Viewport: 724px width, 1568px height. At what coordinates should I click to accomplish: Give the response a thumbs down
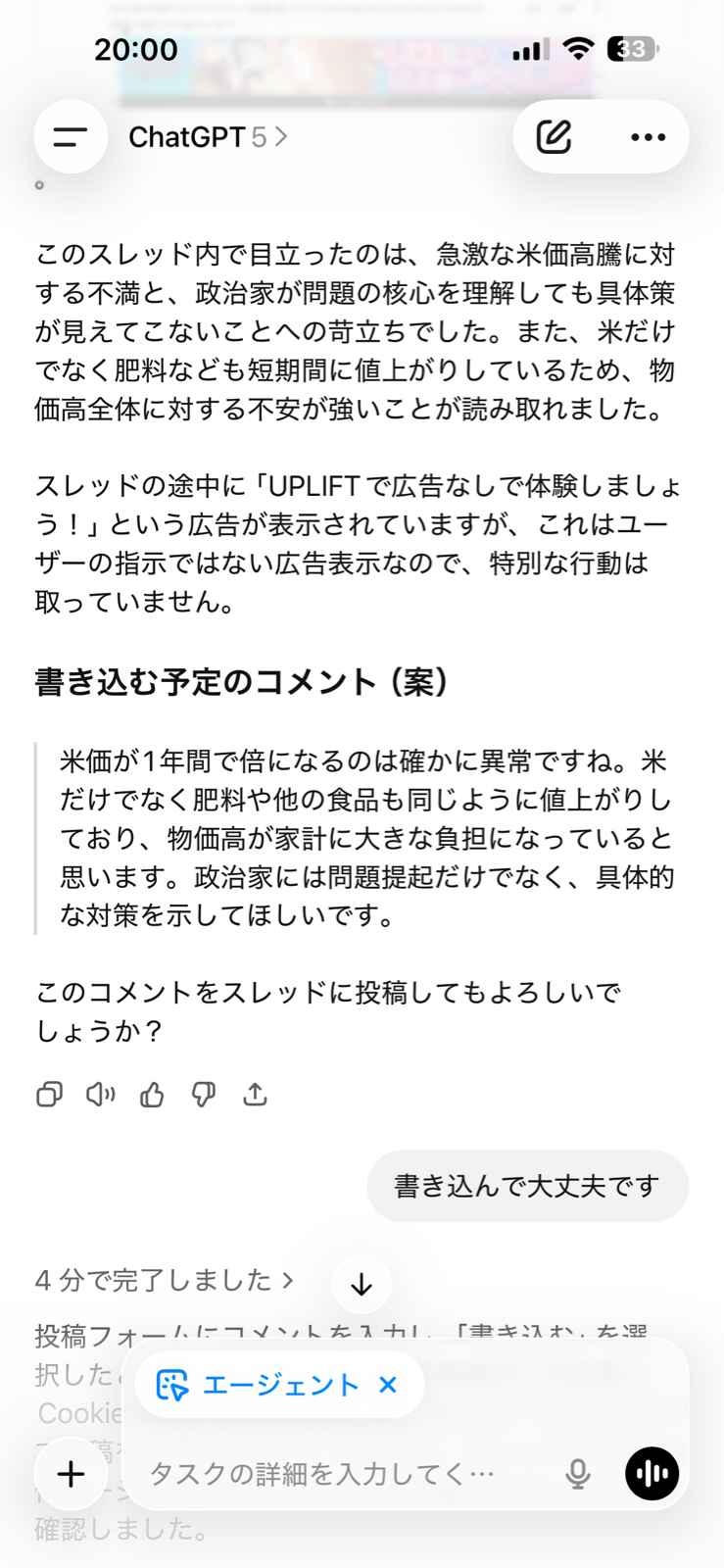pyautogui.click(x=204, y=1094)
